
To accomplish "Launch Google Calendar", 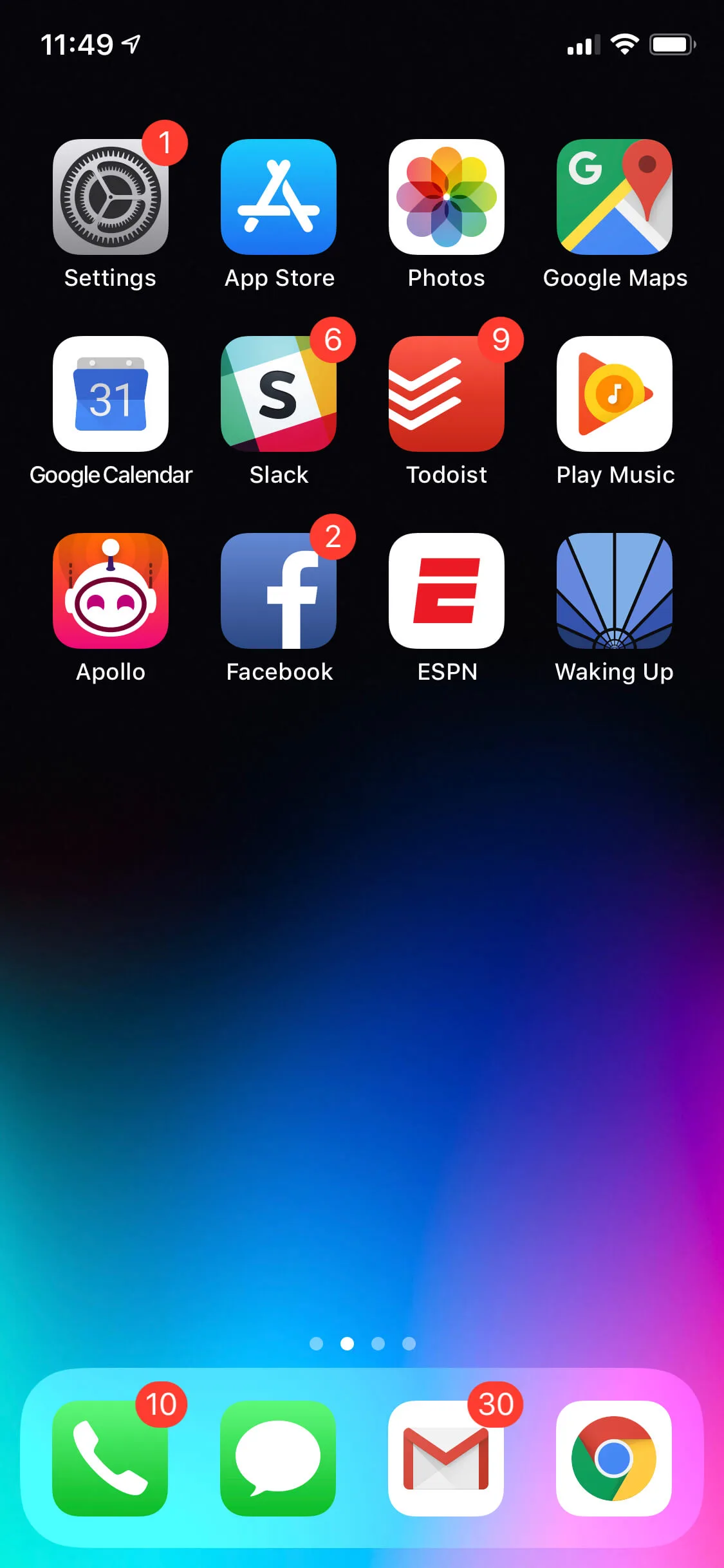I will click(x=110, y=394).
